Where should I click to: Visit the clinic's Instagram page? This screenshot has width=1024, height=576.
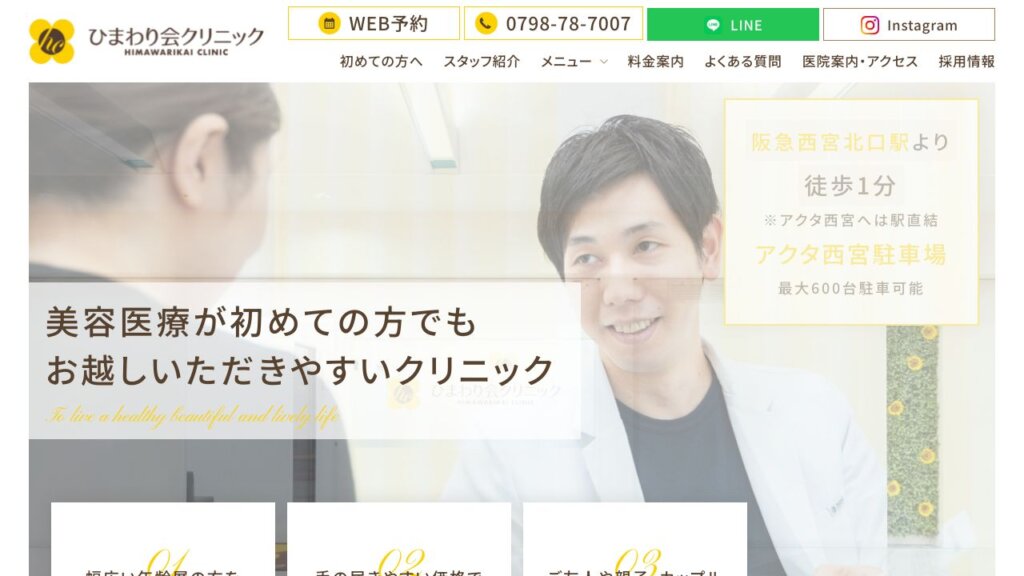tap(908, 24)
